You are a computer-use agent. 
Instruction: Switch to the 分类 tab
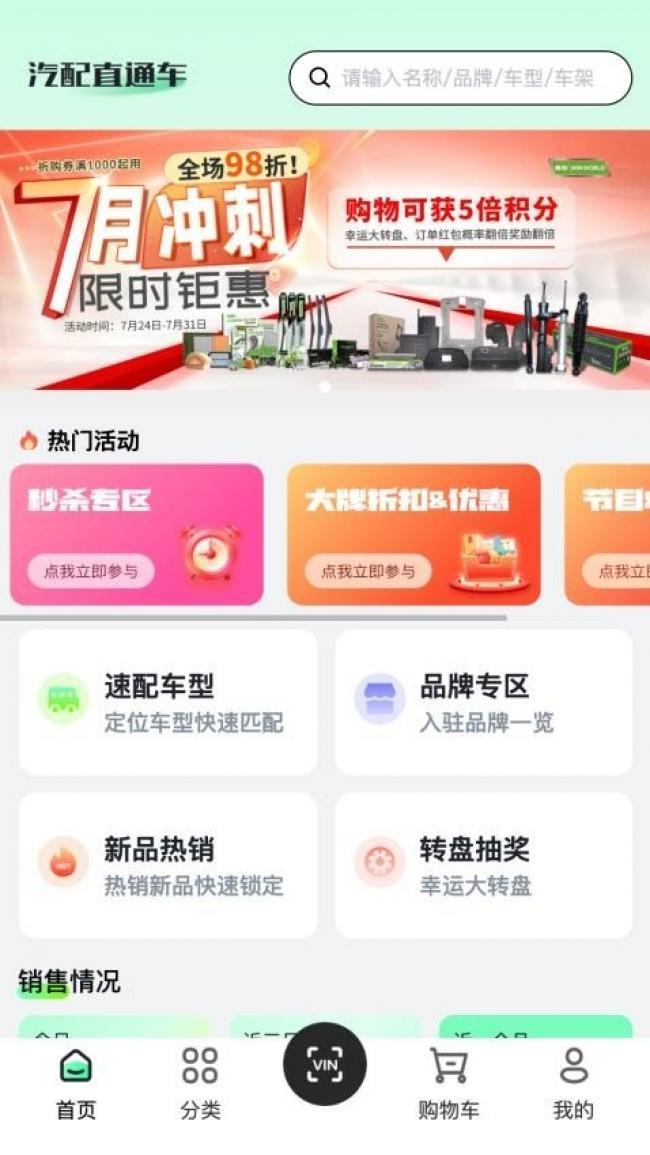[x=200, y=1083]
